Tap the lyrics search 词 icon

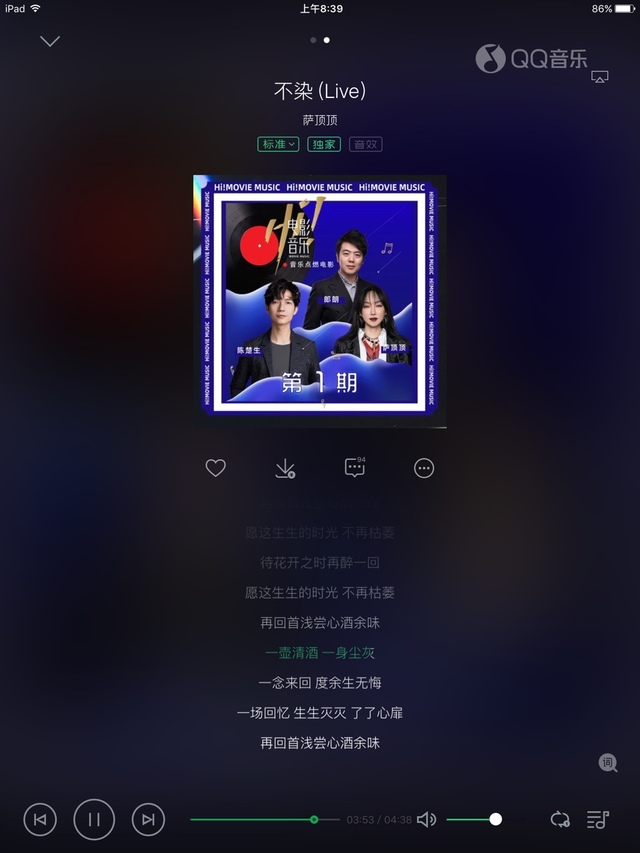point(608,763)
